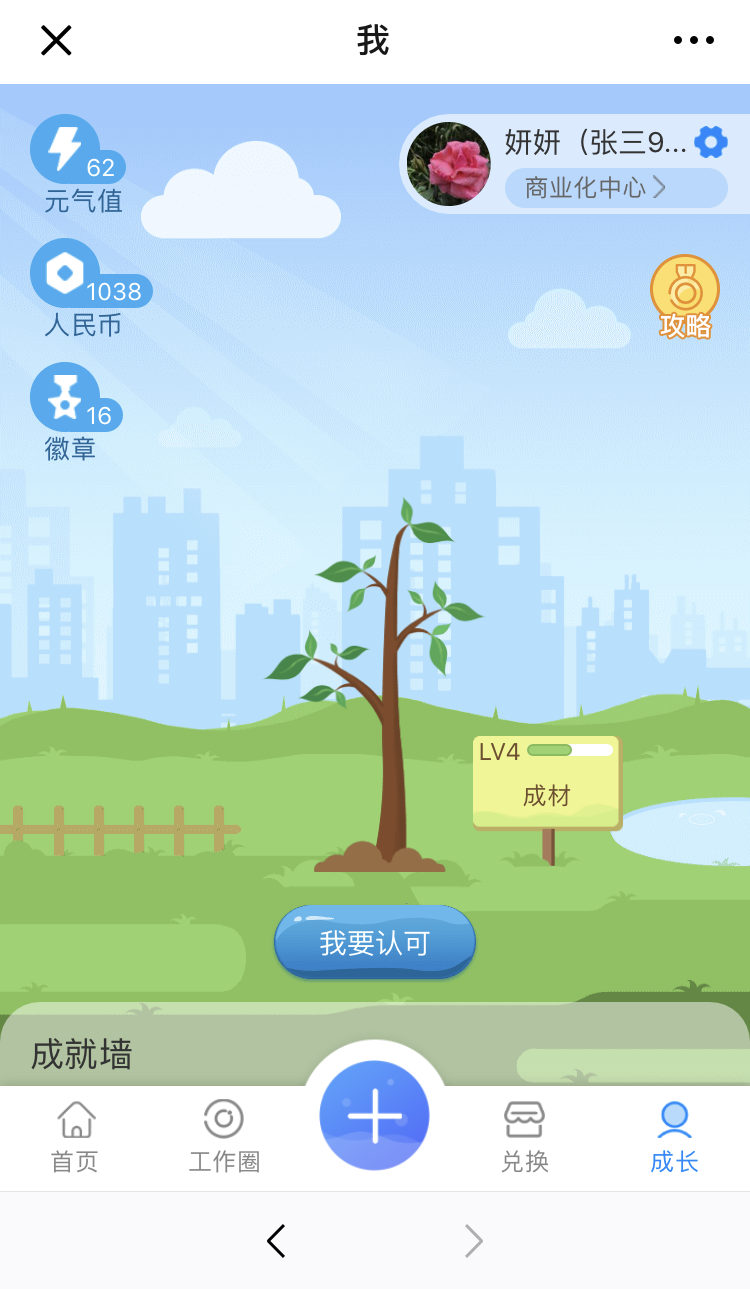This screenshot has height=1289, width=750.
Task: View 徽章 badges
Action: [x=76, y=412]
